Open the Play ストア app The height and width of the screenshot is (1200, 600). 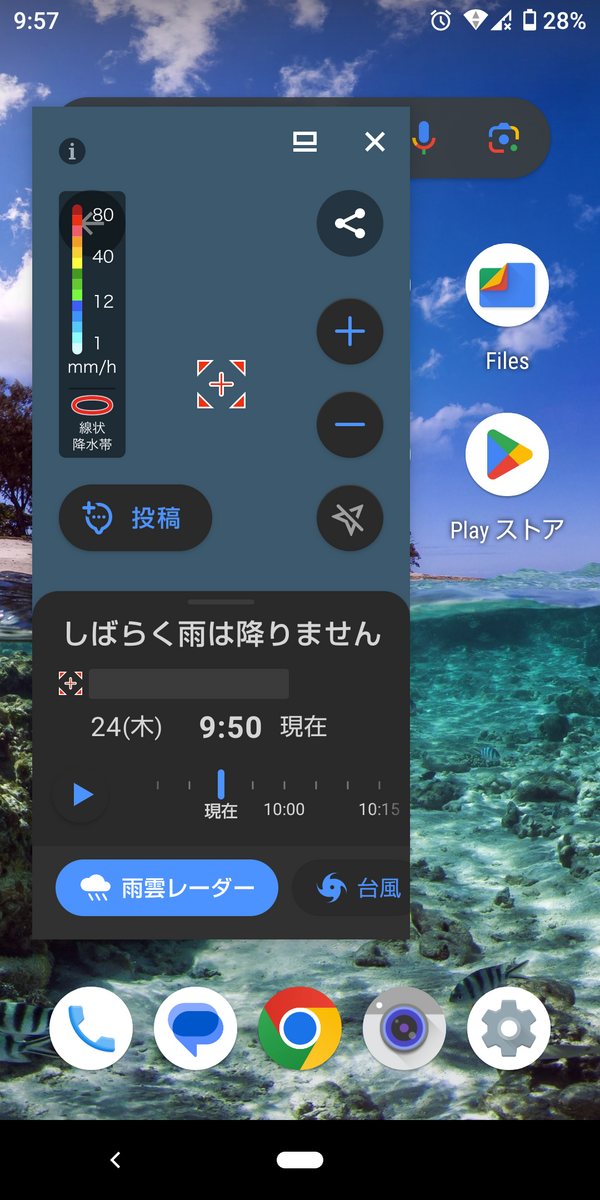point(507,455)
